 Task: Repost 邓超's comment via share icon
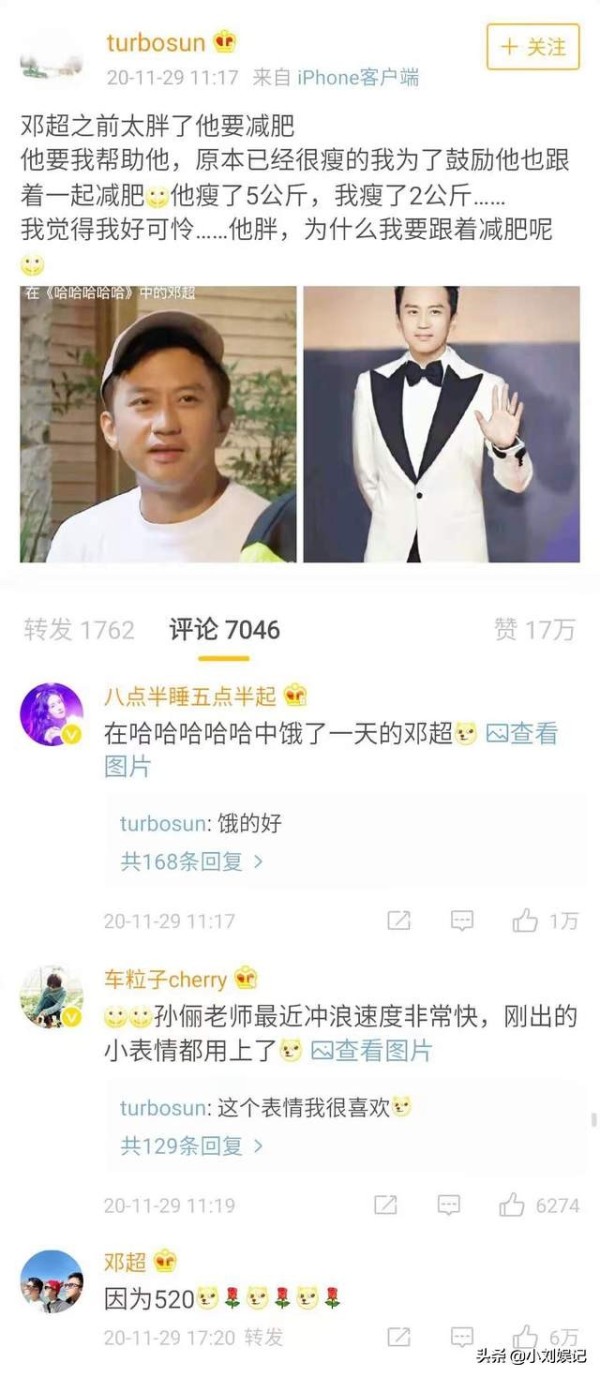coord(399,1336)
